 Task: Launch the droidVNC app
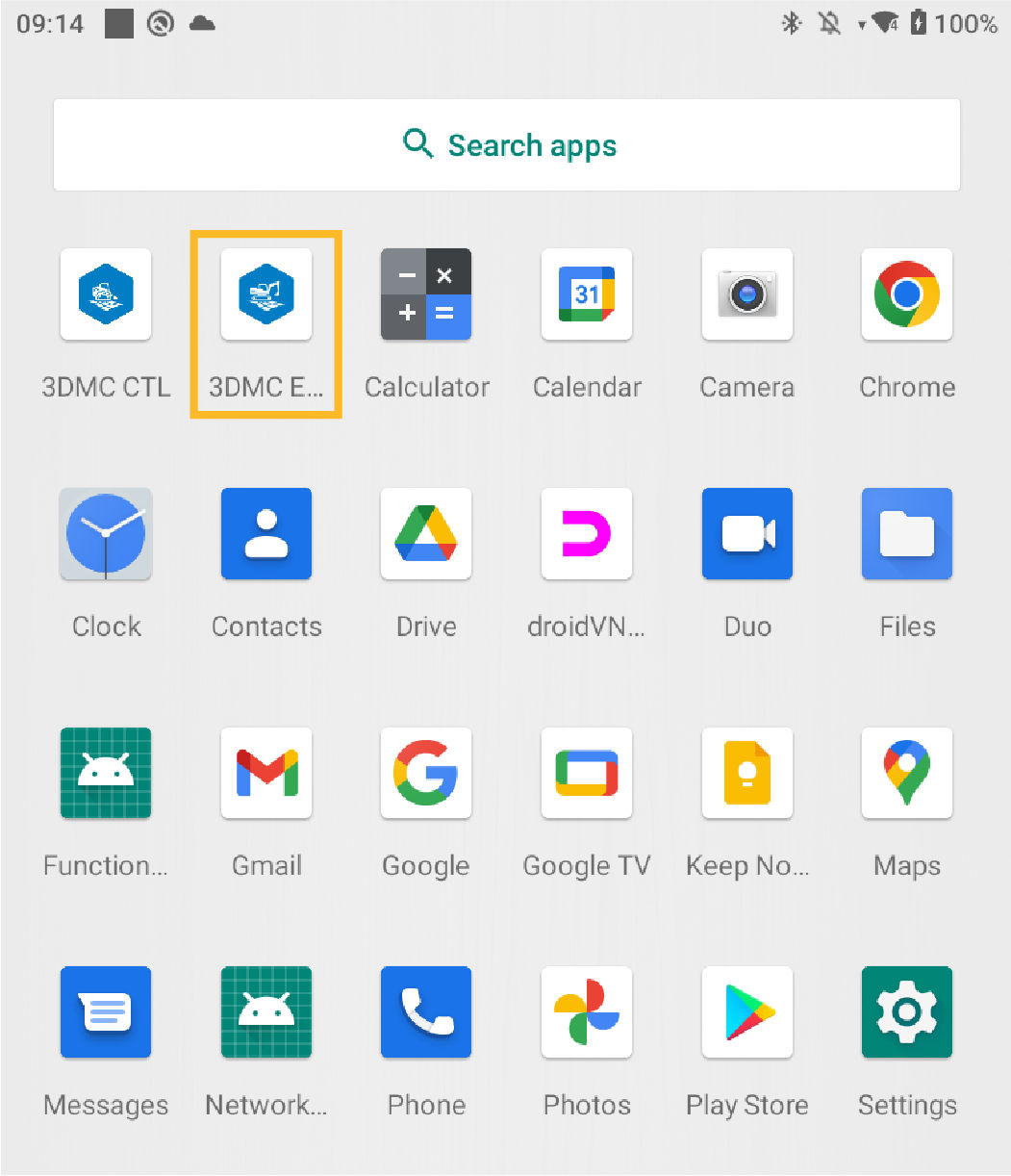tap(587, 534)
